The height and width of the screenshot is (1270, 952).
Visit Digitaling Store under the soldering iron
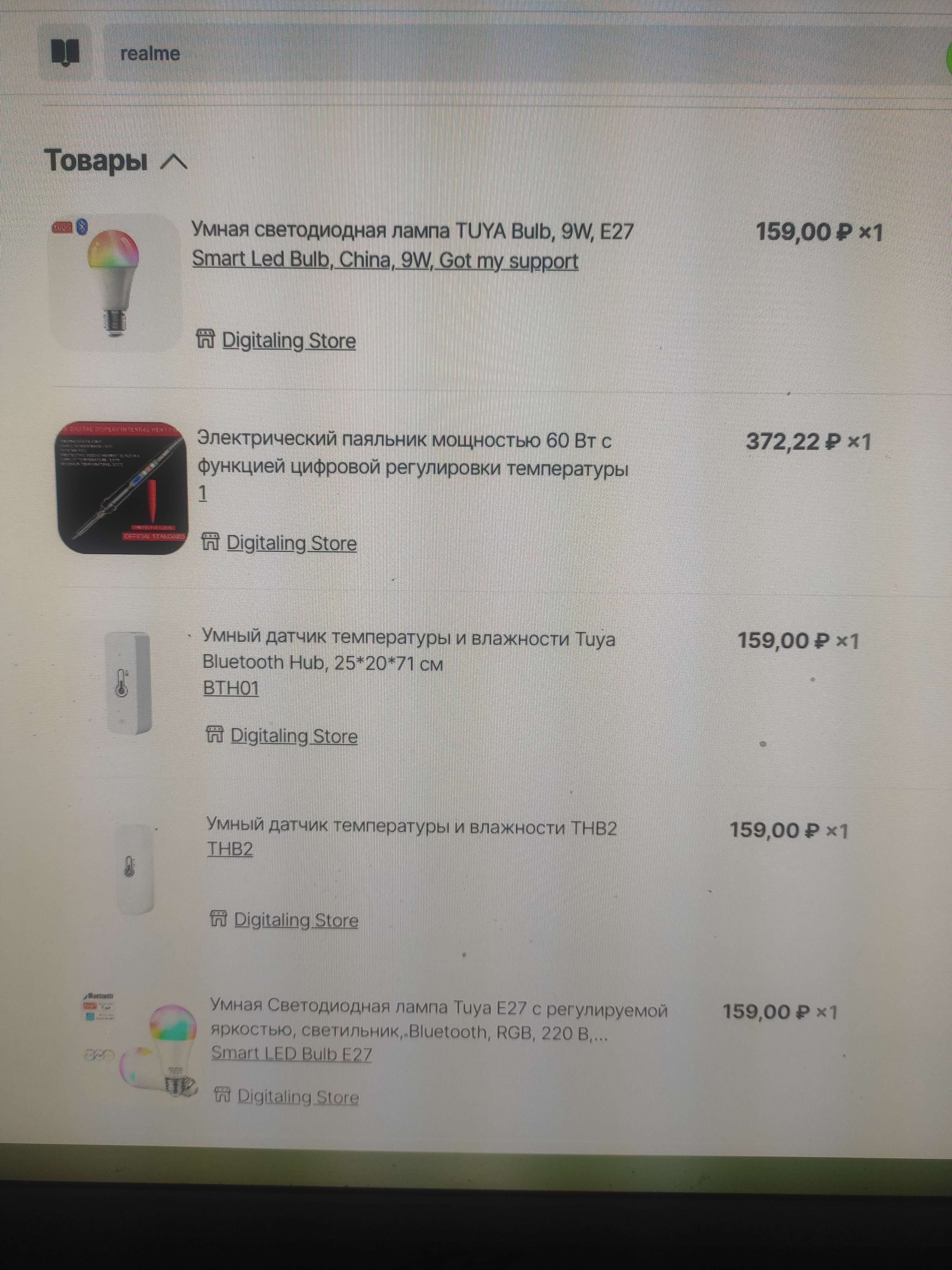(291, 543)
